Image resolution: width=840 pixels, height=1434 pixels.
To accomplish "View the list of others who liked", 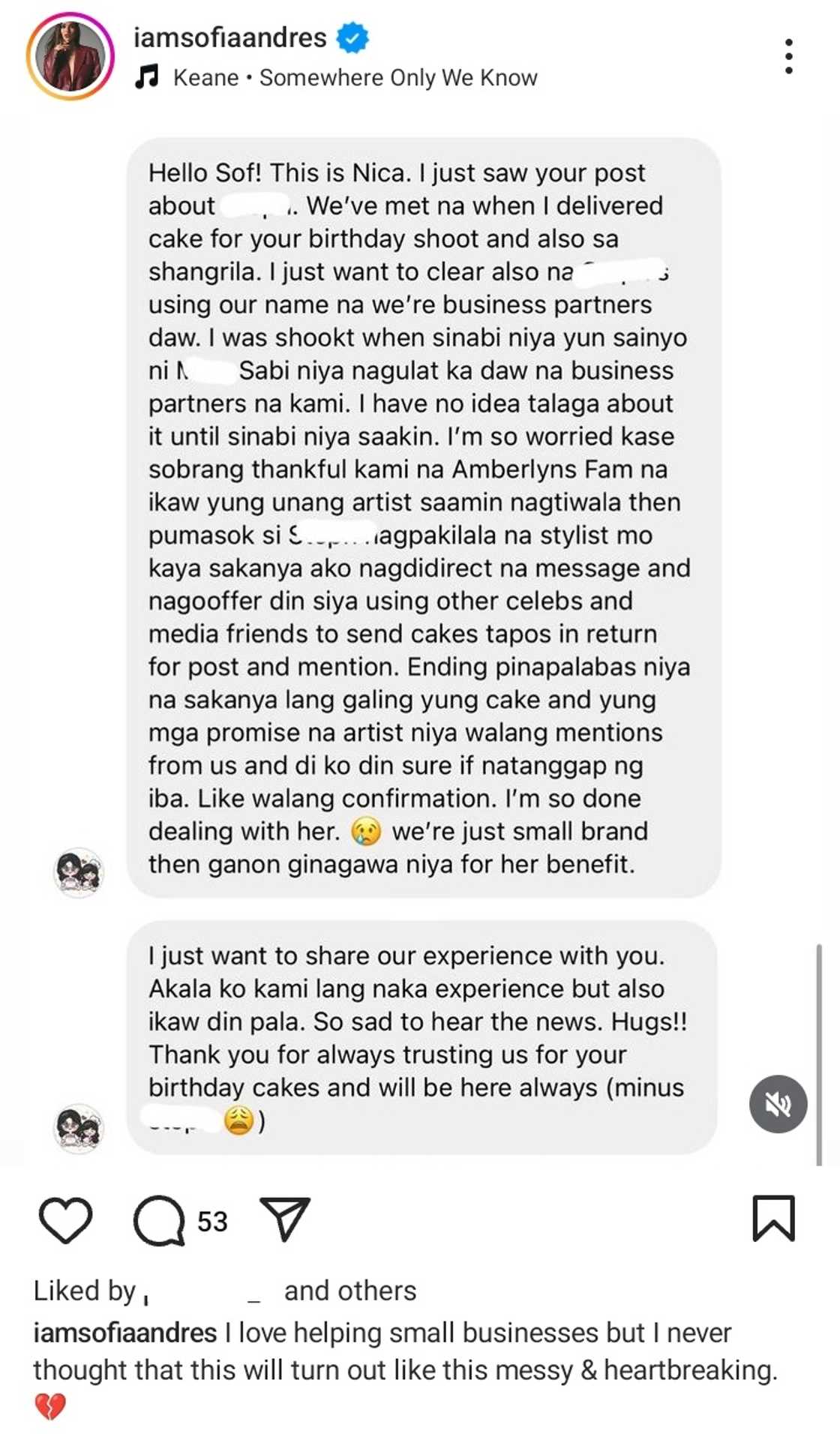I will click(x=349, y=1291).
